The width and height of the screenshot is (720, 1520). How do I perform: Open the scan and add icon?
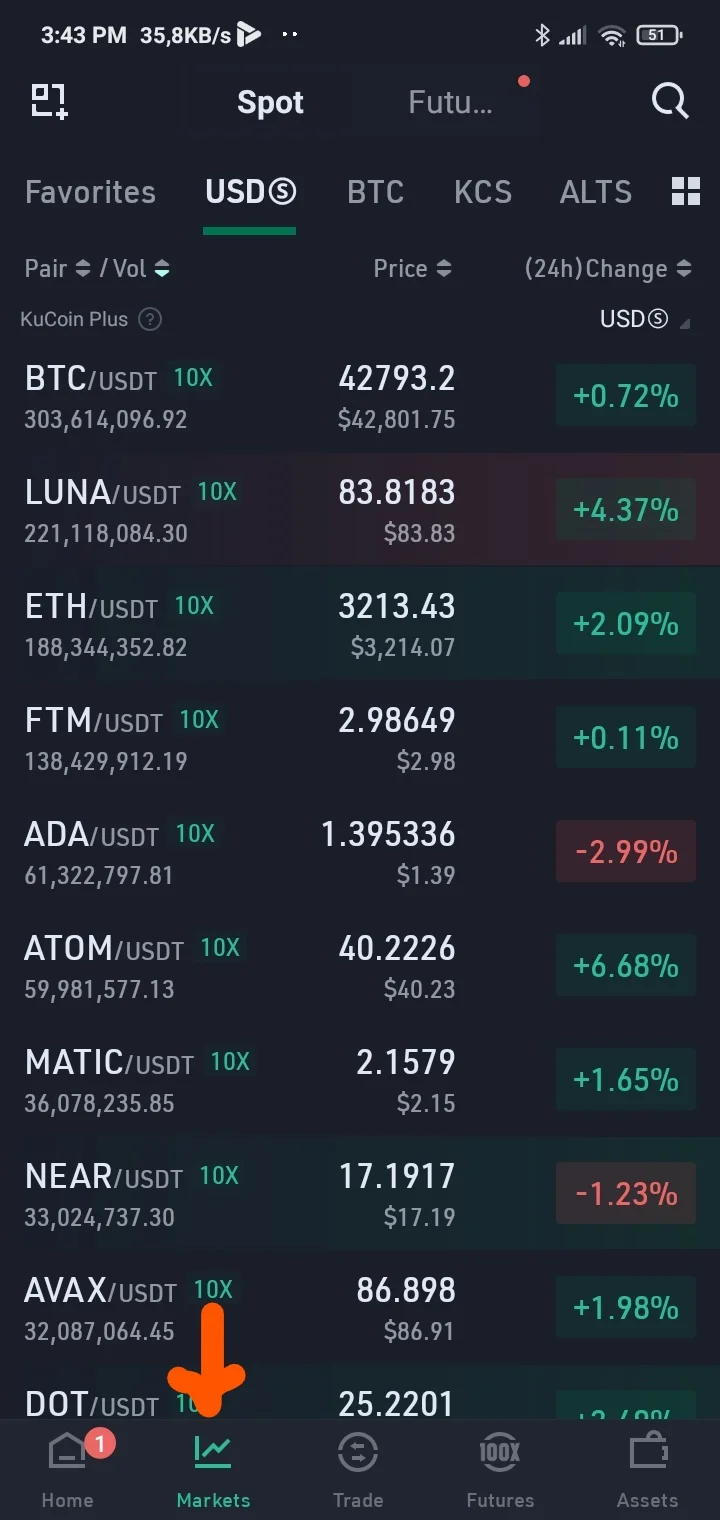(x=49, y=102)
